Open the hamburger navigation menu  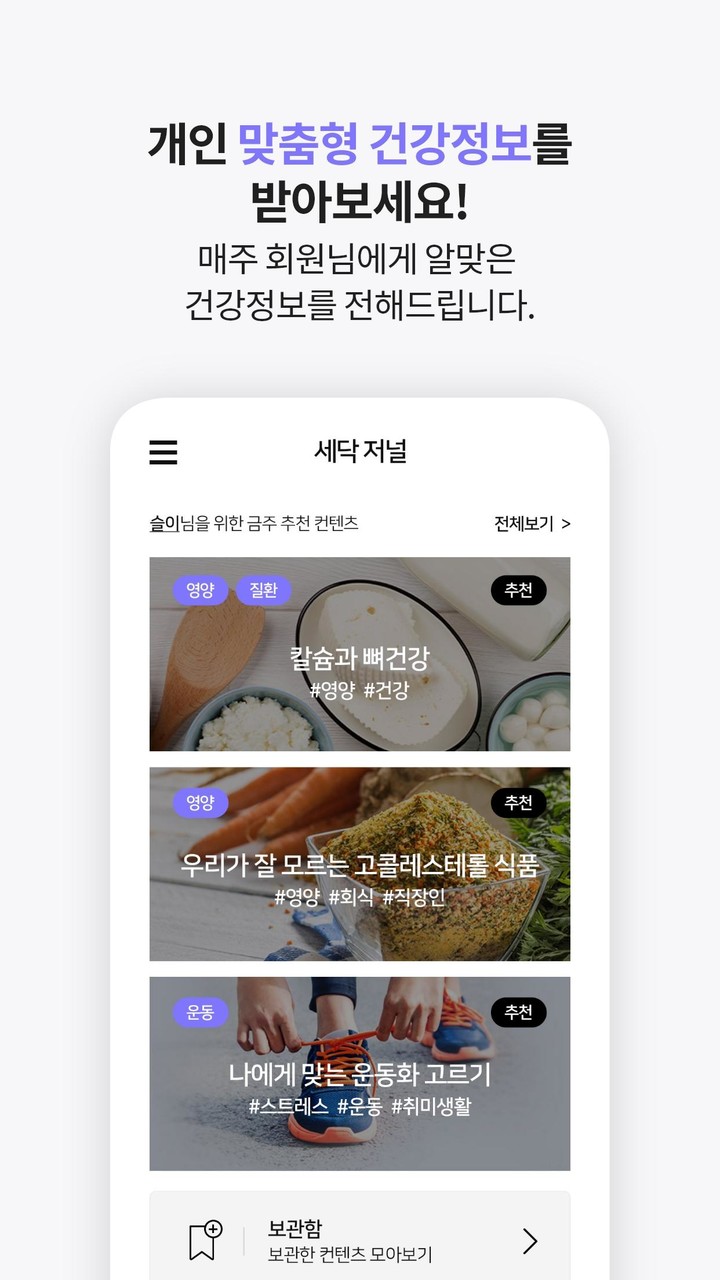click(x=162, y=453)
